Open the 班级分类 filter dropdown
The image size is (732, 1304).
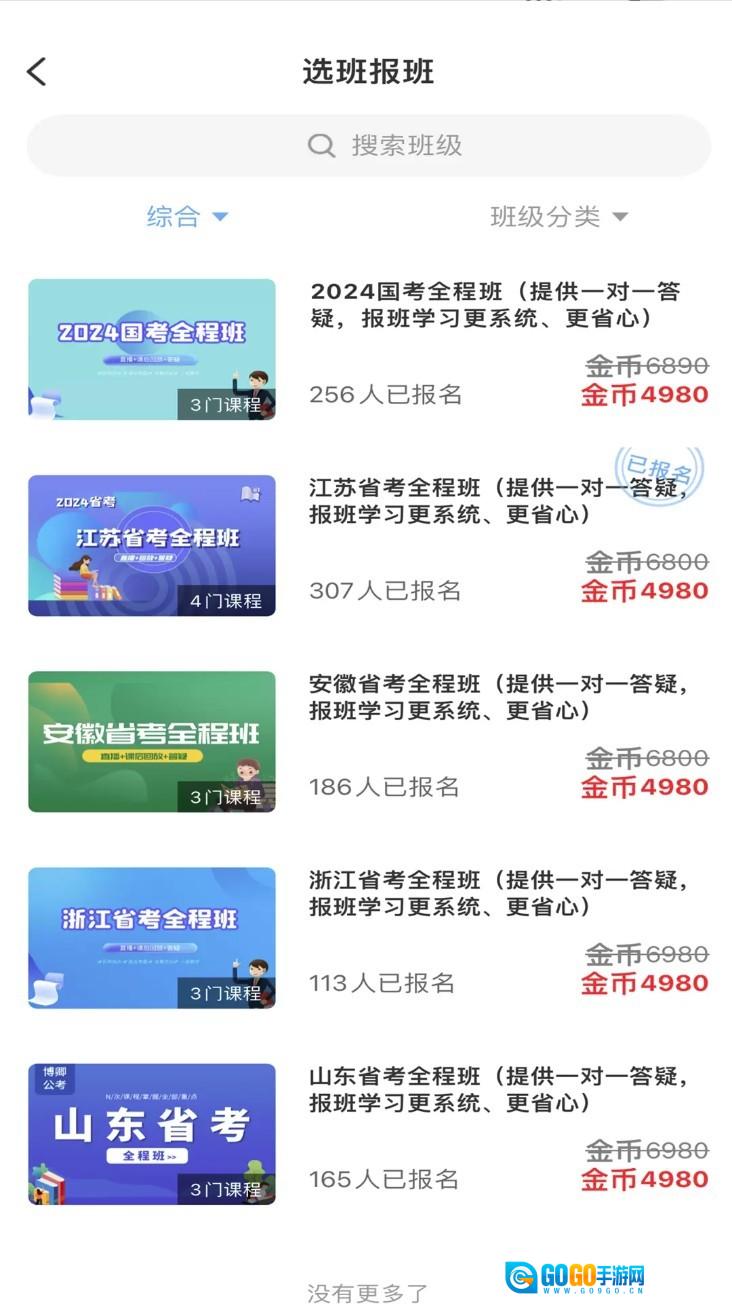[558, 216]
